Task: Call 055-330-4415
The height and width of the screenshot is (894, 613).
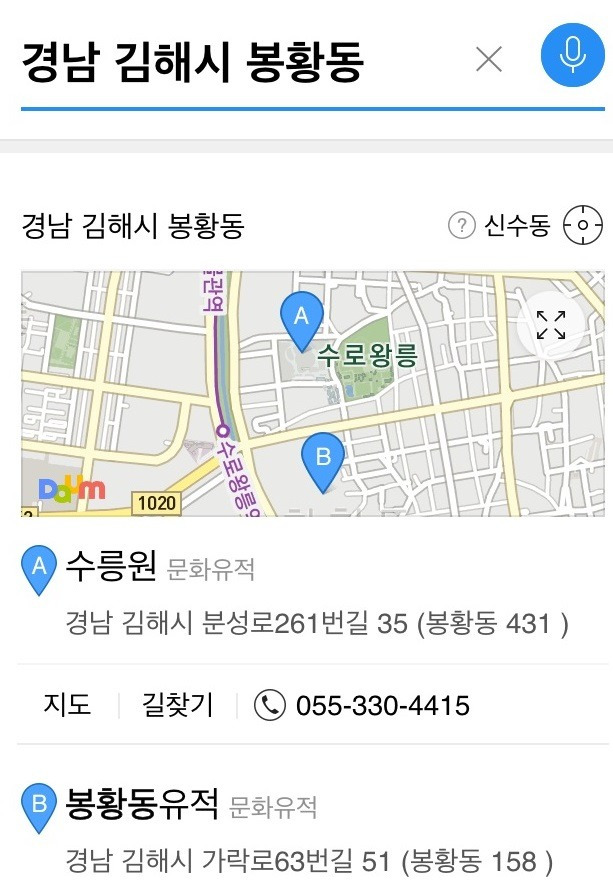Action: 363,705
